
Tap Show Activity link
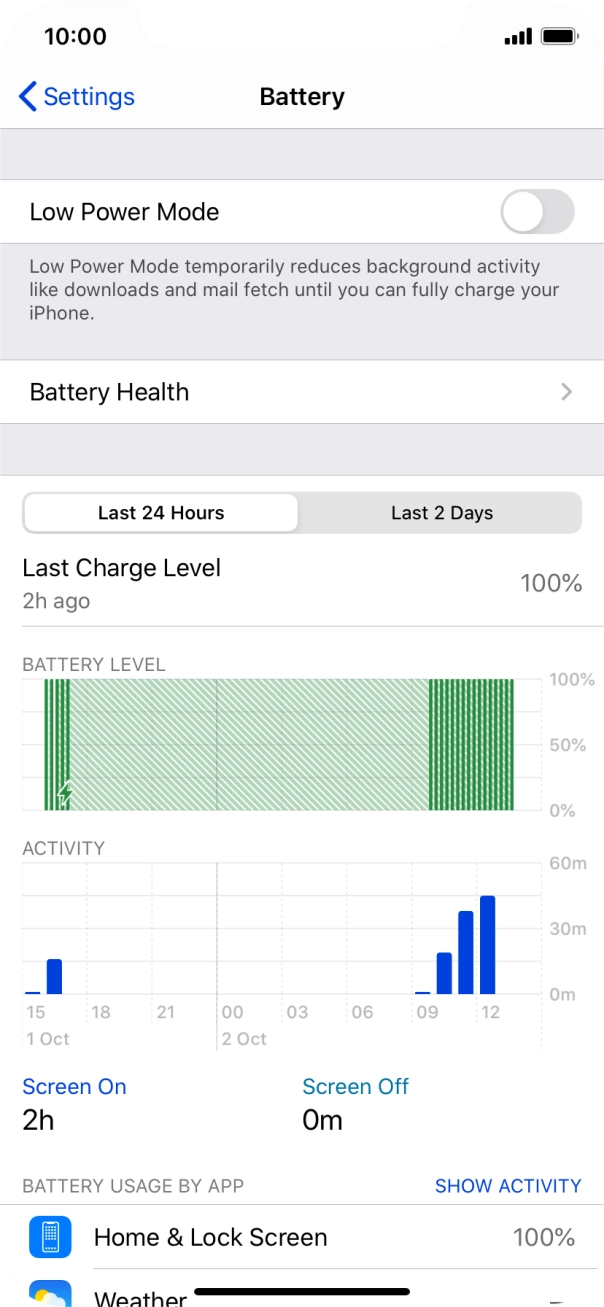point(507,1186)
